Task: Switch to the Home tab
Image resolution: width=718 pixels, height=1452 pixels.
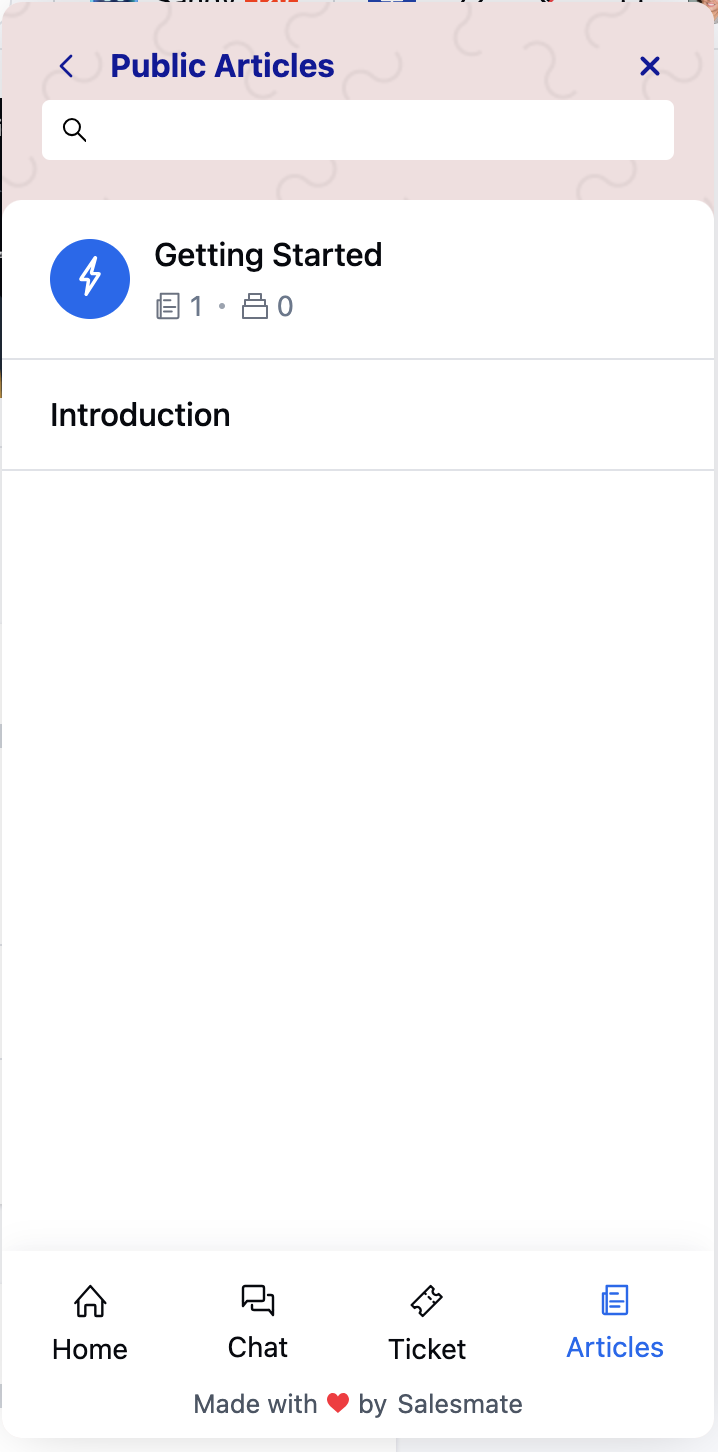Action: 90,1322
